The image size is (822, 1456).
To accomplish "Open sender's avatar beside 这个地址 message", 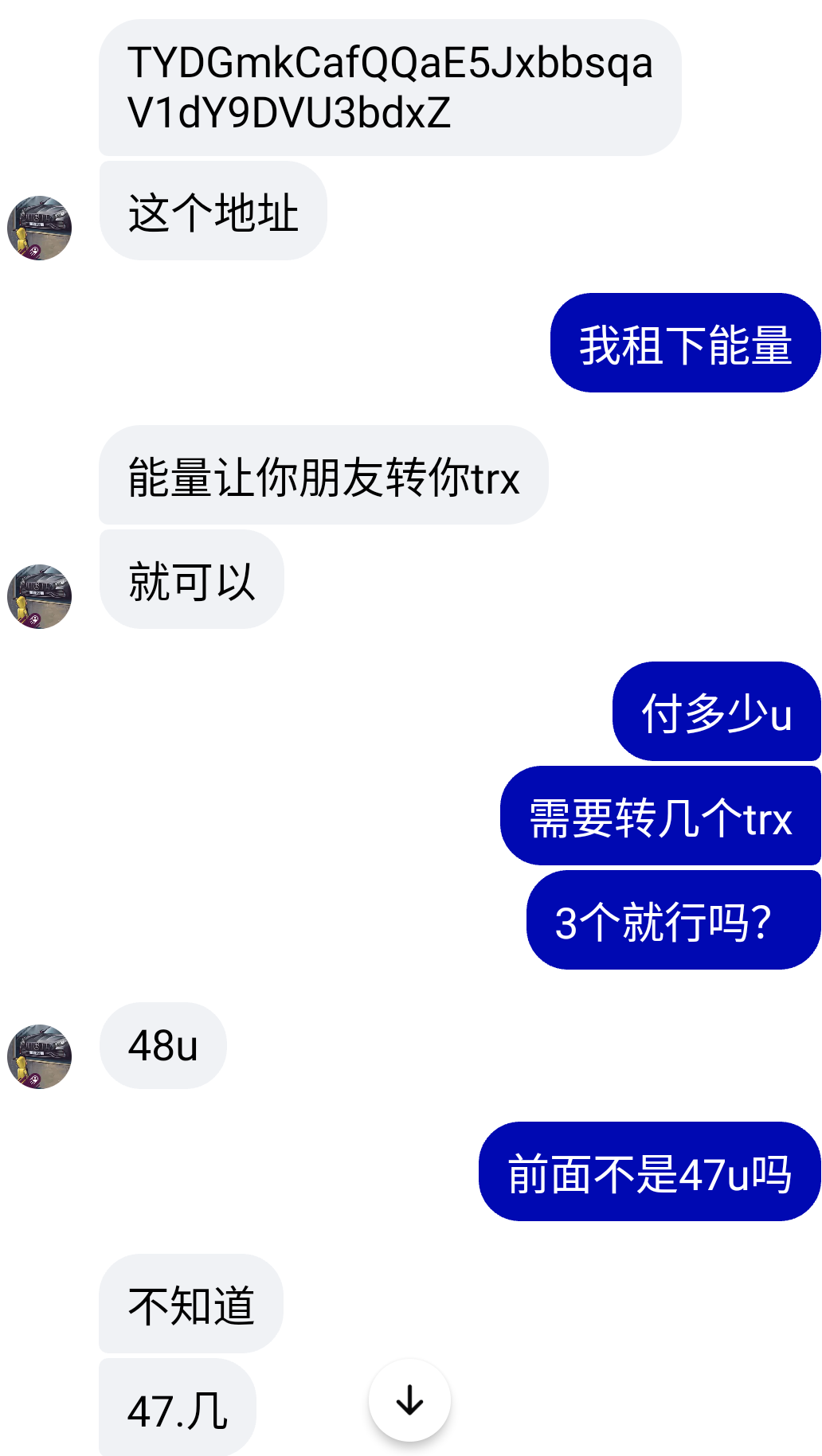I will click(40, 228).
